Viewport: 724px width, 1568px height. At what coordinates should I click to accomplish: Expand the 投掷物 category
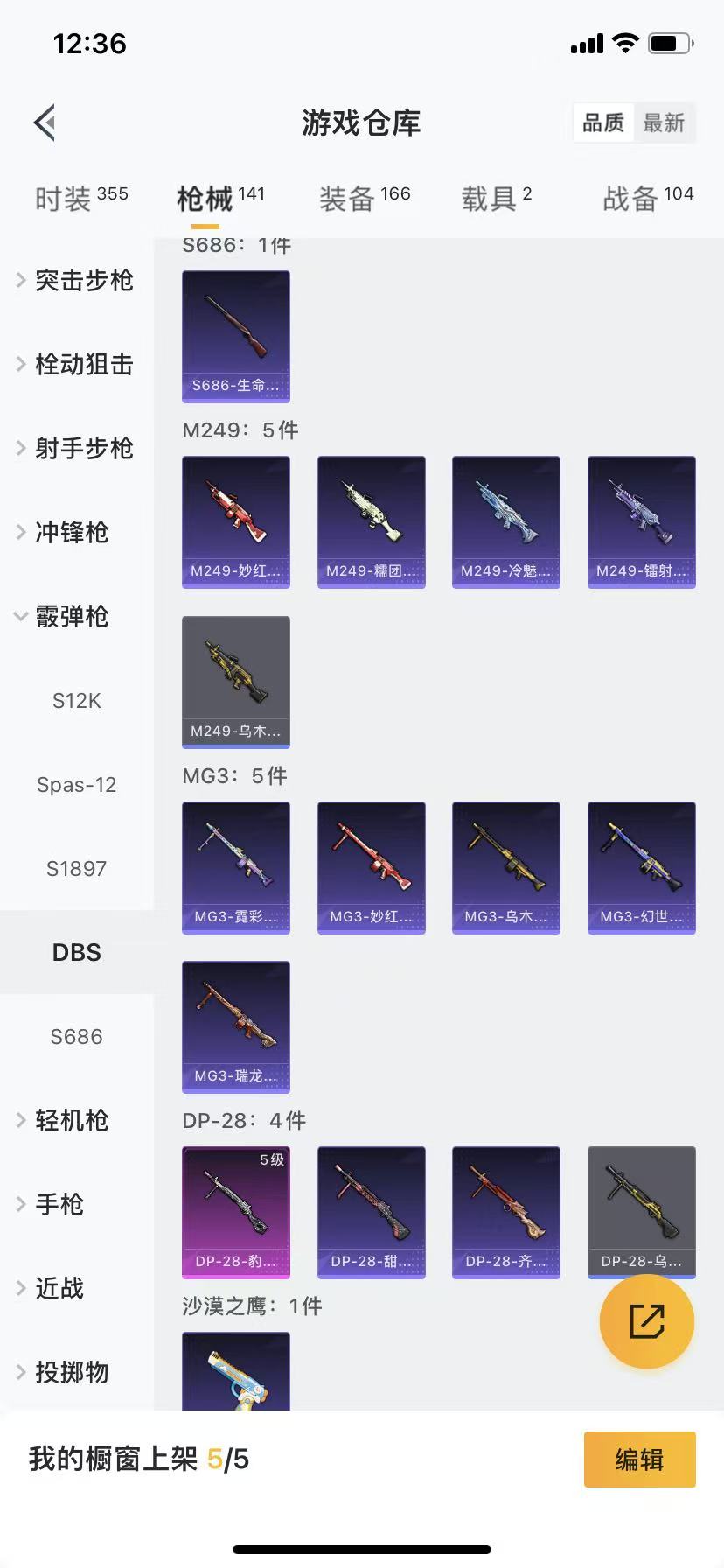tap(77, 1372)
